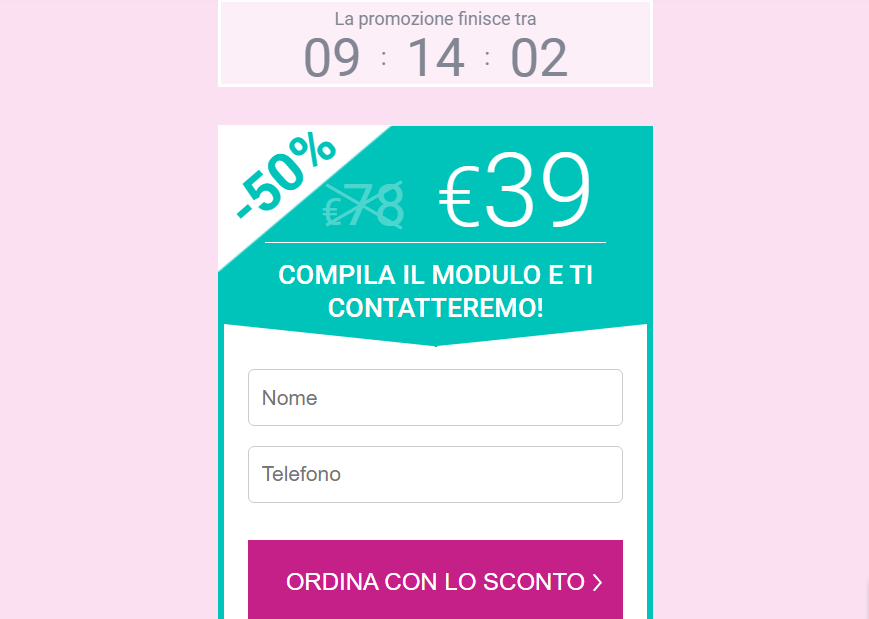Tap the Nome input field
The image size is (869, 619).
pos(435,398)
